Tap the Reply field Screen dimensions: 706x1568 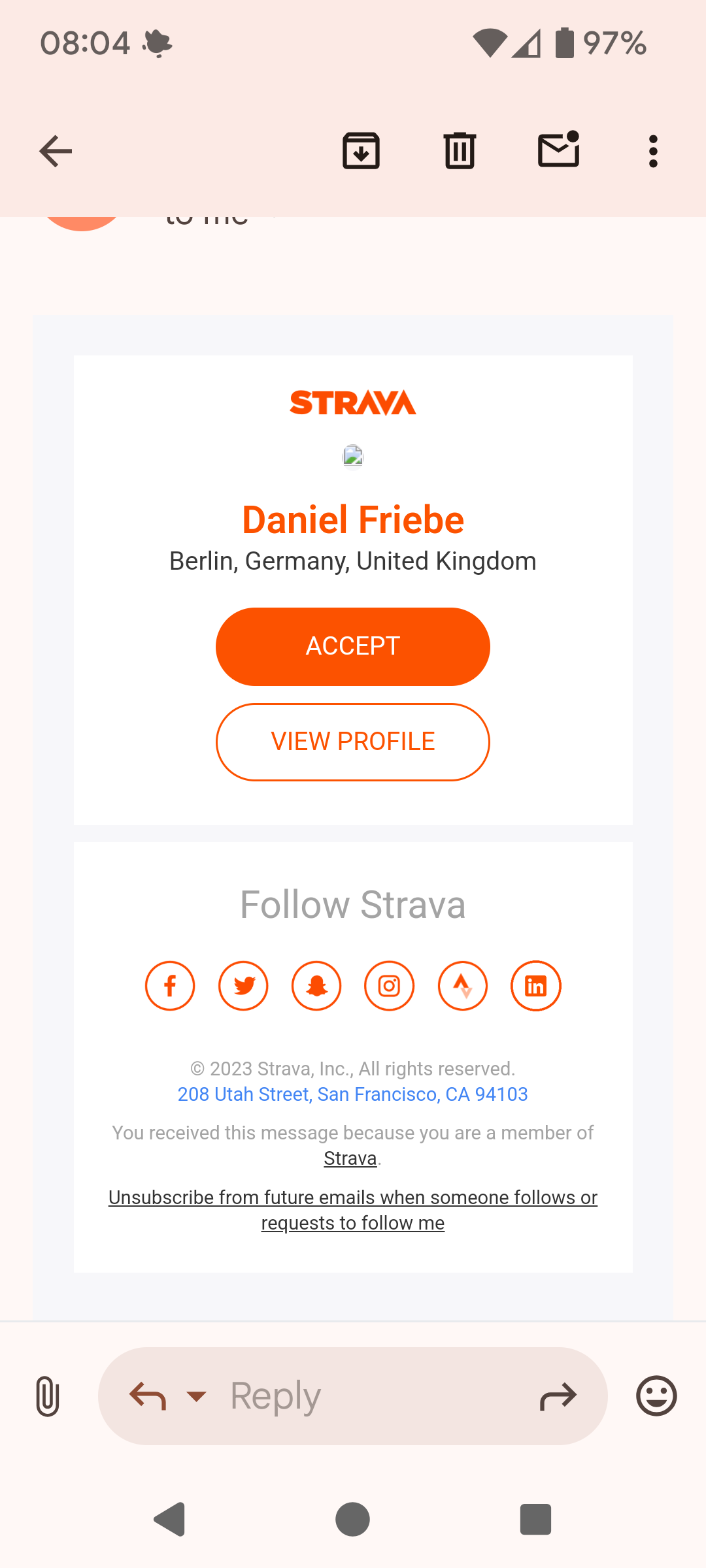(353, 1396)
